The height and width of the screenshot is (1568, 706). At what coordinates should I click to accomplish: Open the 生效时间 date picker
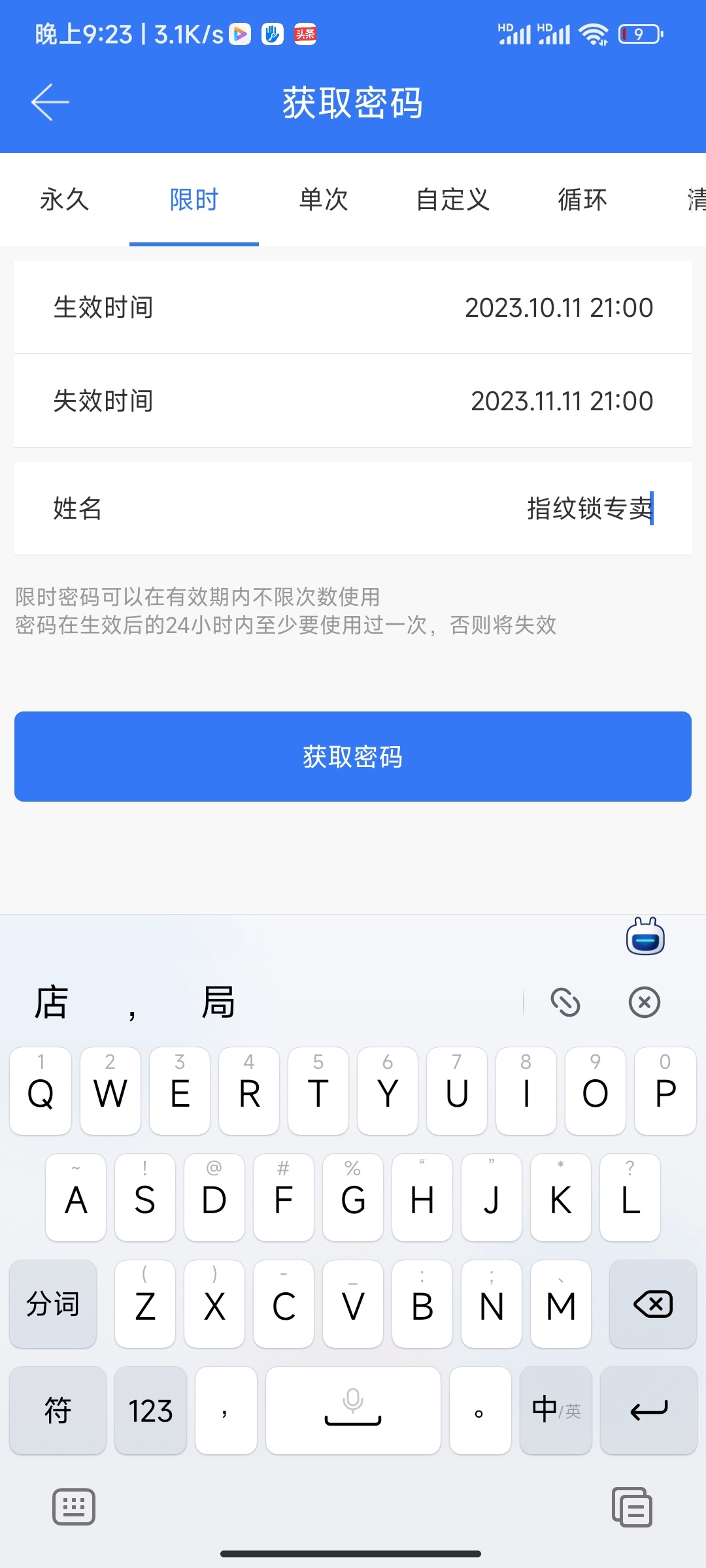(x=353, y=308)
